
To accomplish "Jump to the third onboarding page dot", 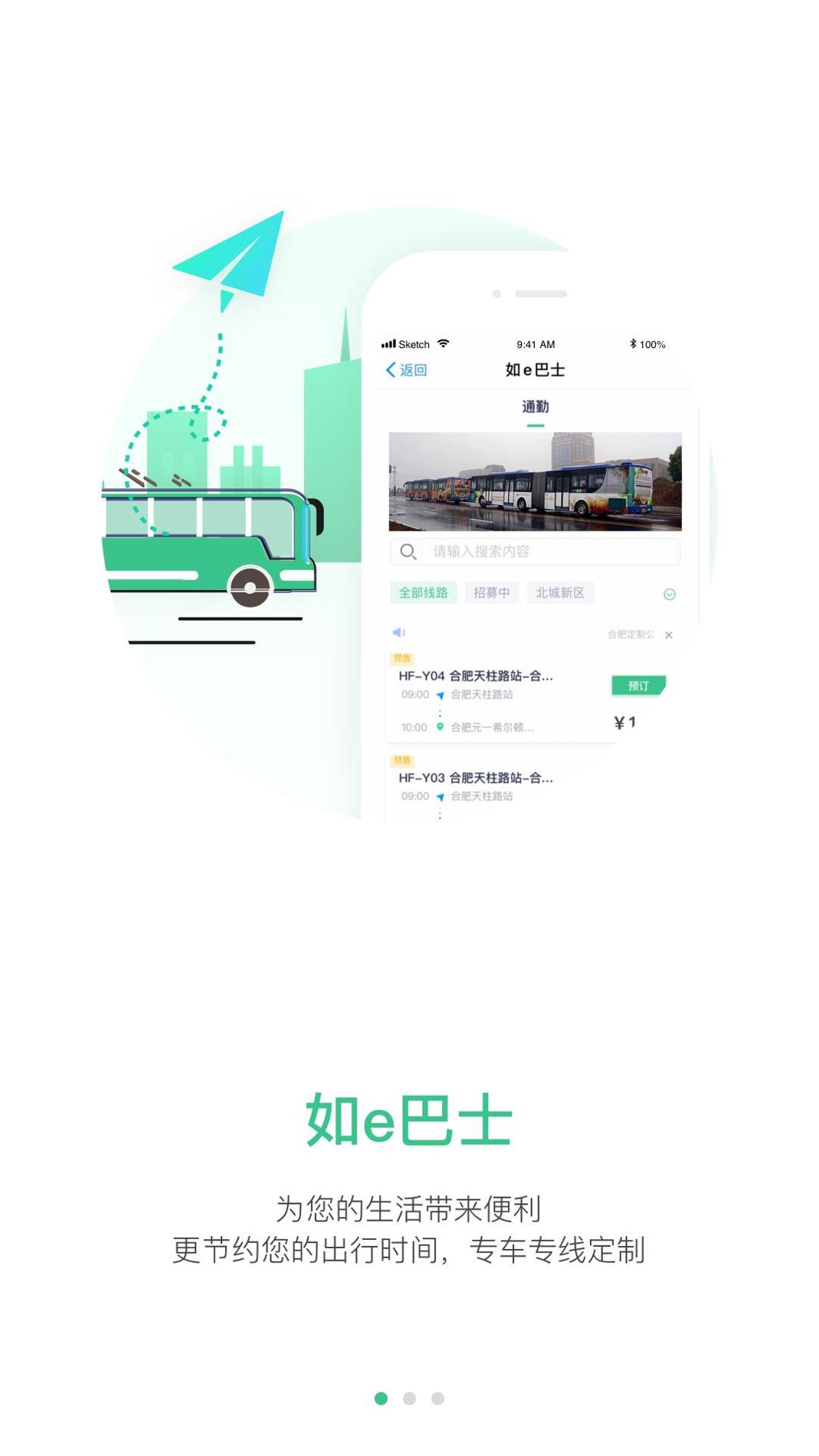I will click(437, 1399).
